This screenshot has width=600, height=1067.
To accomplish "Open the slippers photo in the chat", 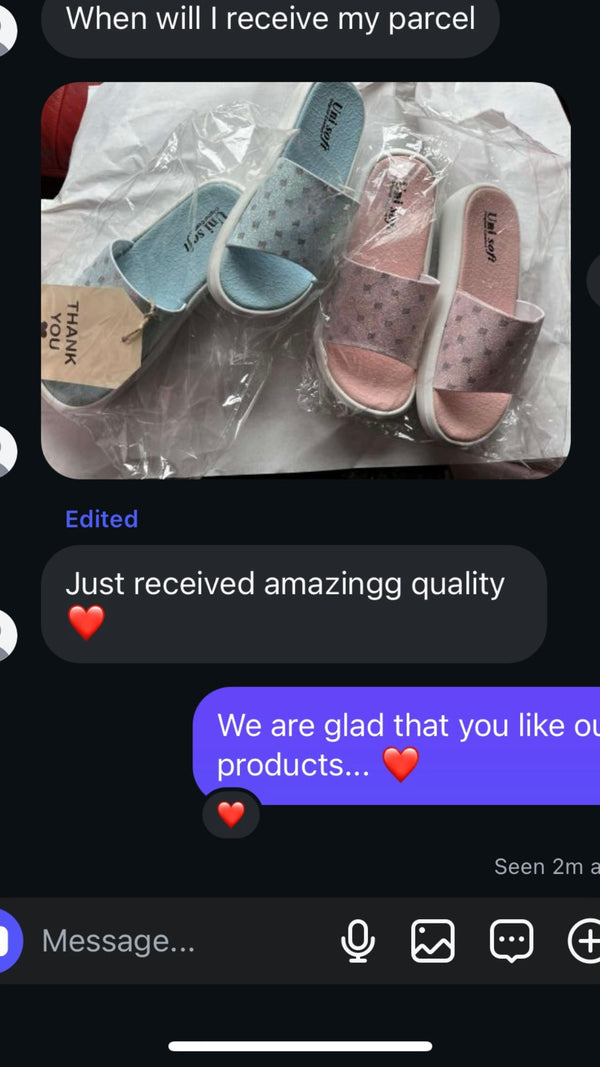I will pyautogui.click(x=305, y=280).
